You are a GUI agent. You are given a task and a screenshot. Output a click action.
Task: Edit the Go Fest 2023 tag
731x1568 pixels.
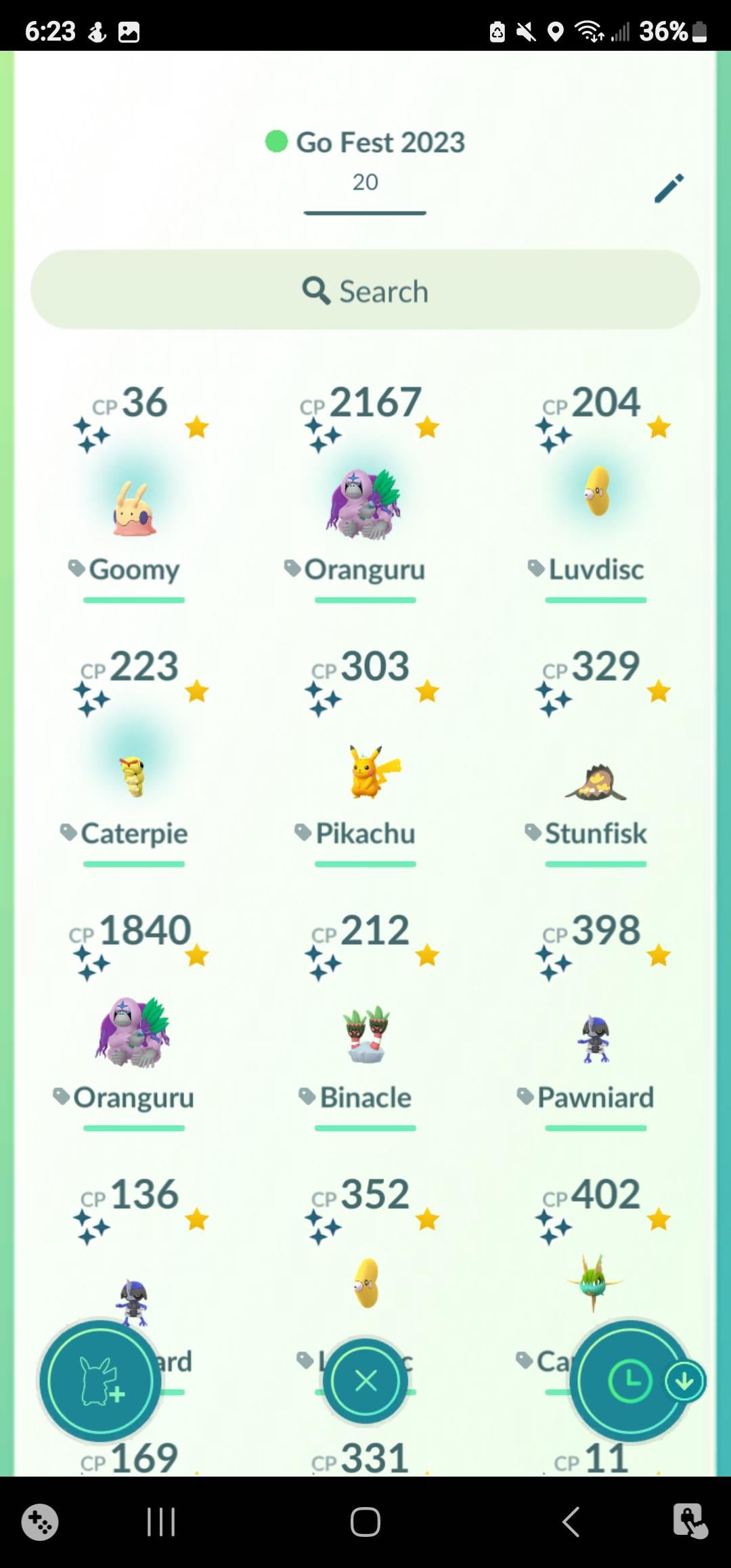(669, 188)
